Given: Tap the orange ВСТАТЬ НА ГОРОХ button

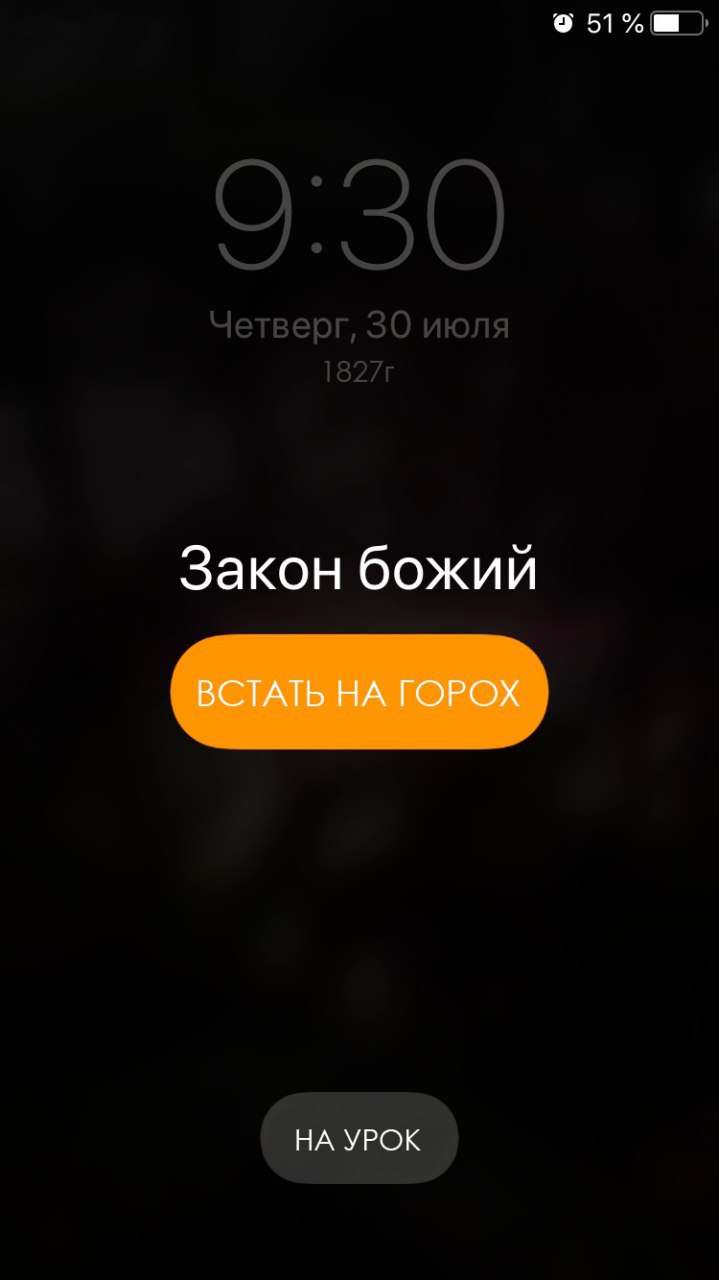Looking at the screenshot, I should (x=359, y=692).
